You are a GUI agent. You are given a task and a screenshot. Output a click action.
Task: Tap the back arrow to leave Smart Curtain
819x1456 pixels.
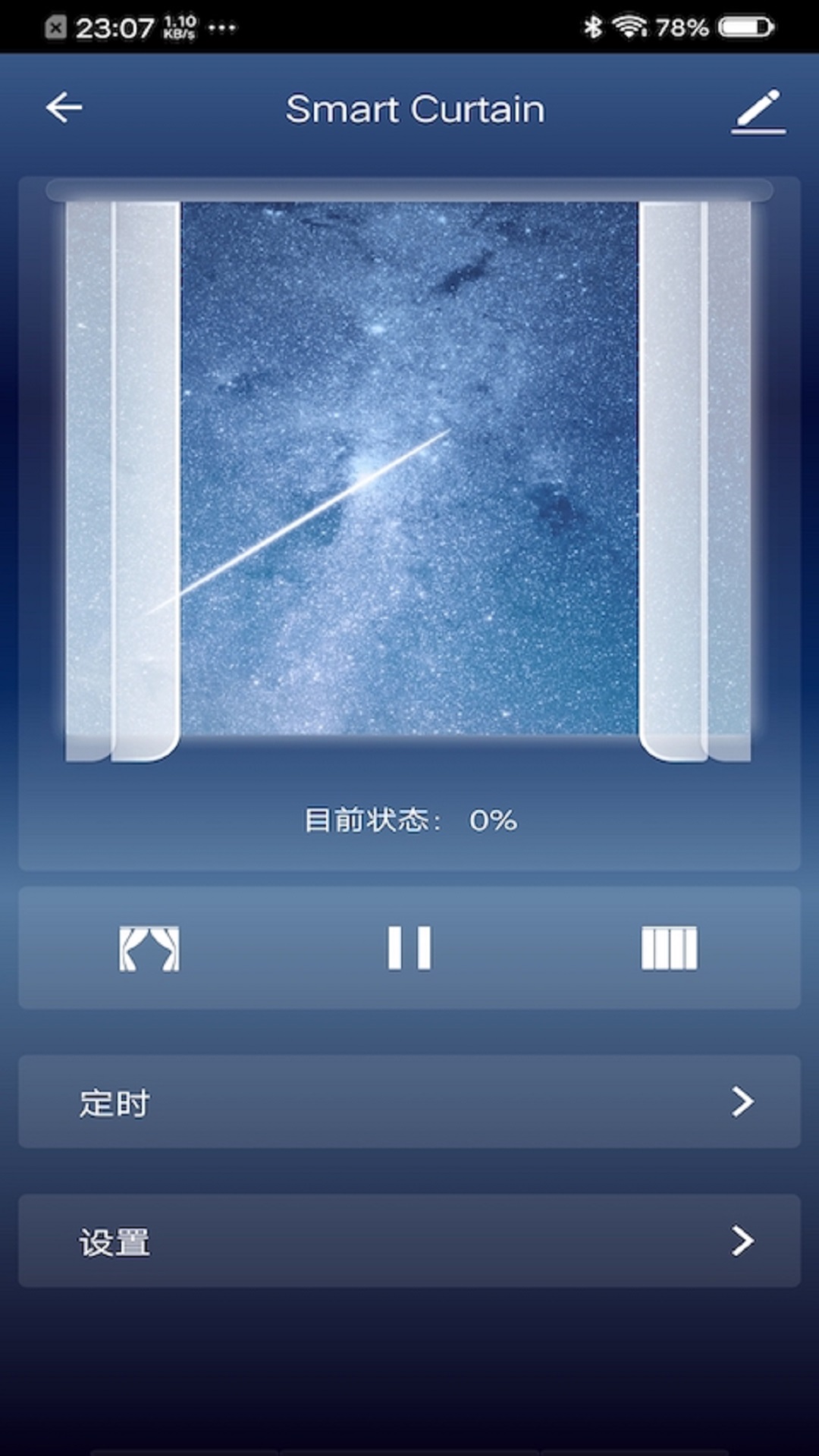click(64, 108)
